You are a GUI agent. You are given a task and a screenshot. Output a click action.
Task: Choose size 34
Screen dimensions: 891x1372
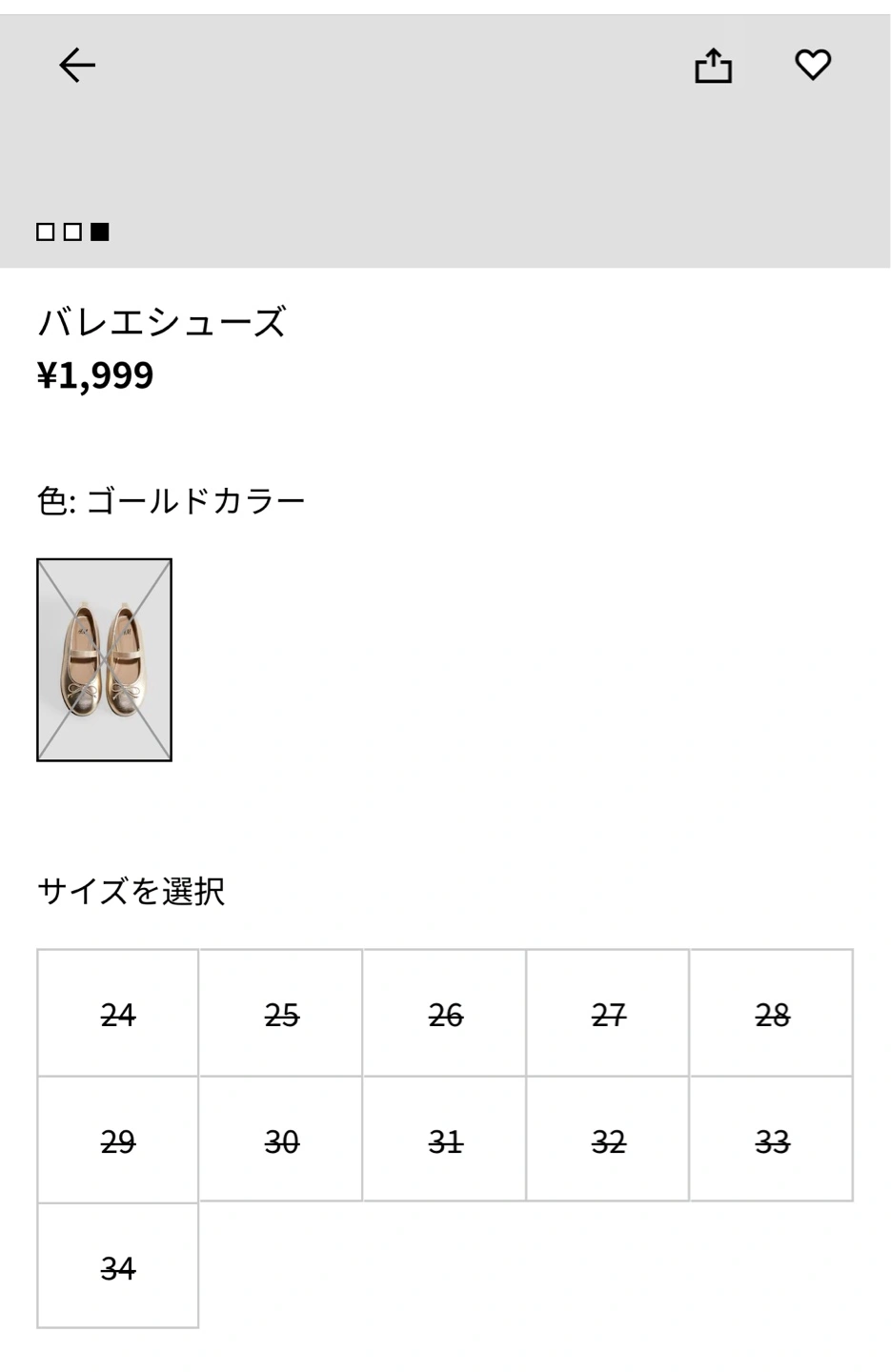click(118, 1266)
